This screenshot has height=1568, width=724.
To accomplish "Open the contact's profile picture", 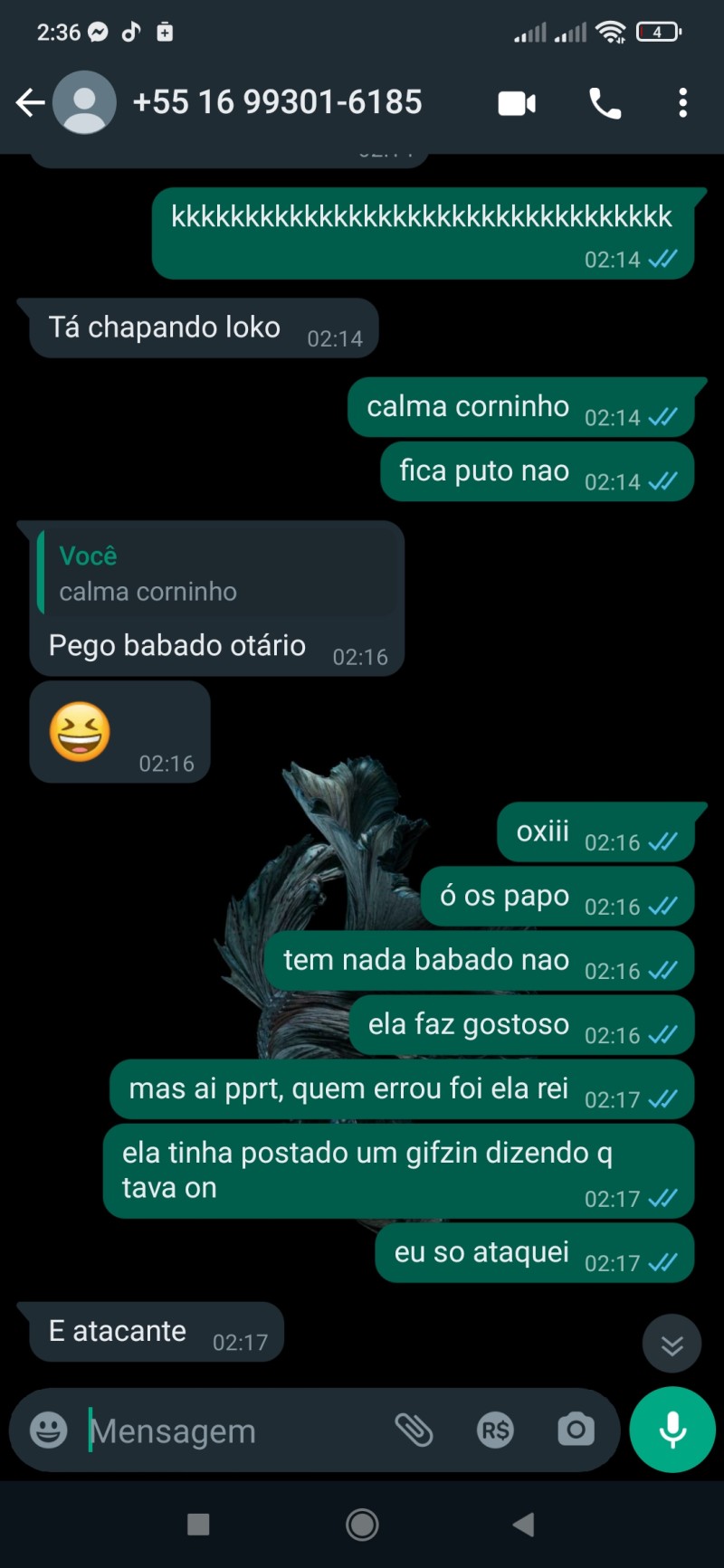I will 84,102.
